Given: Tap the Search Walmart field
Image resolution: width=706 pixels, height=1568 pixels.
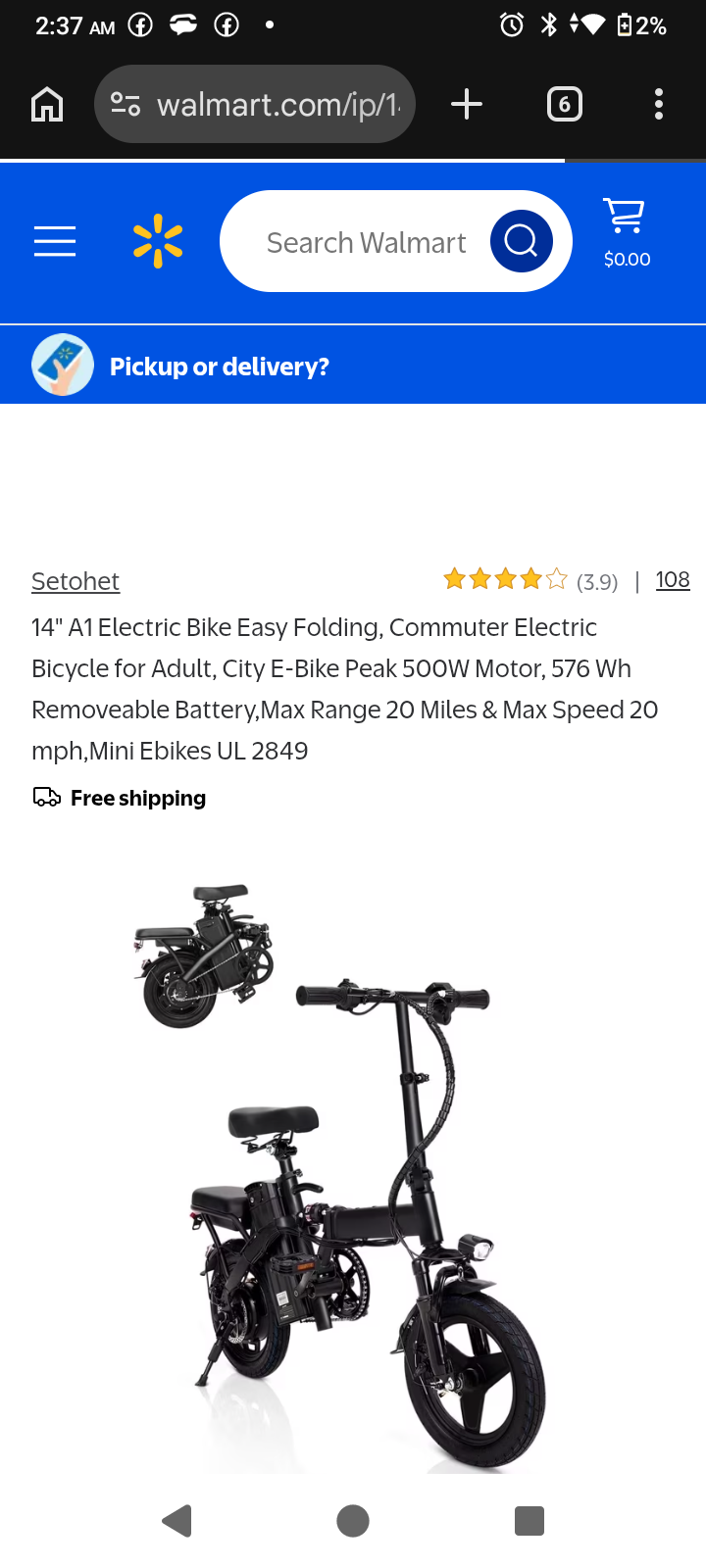Looking at the screenshot, I should coord(366,242).
